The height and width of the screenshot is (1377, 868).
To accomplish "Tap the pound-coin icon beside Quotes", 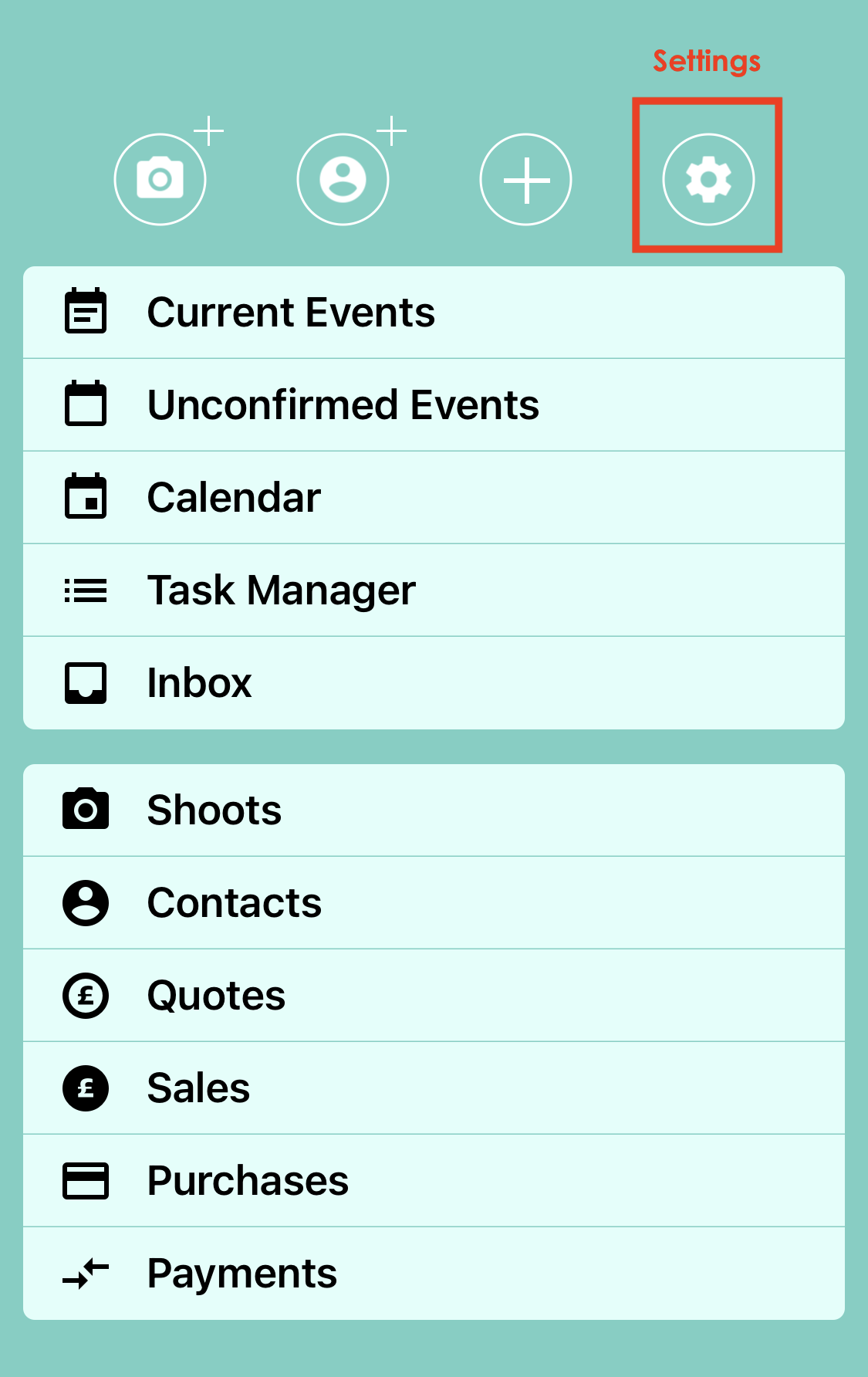I will click(x=86, y=995).
